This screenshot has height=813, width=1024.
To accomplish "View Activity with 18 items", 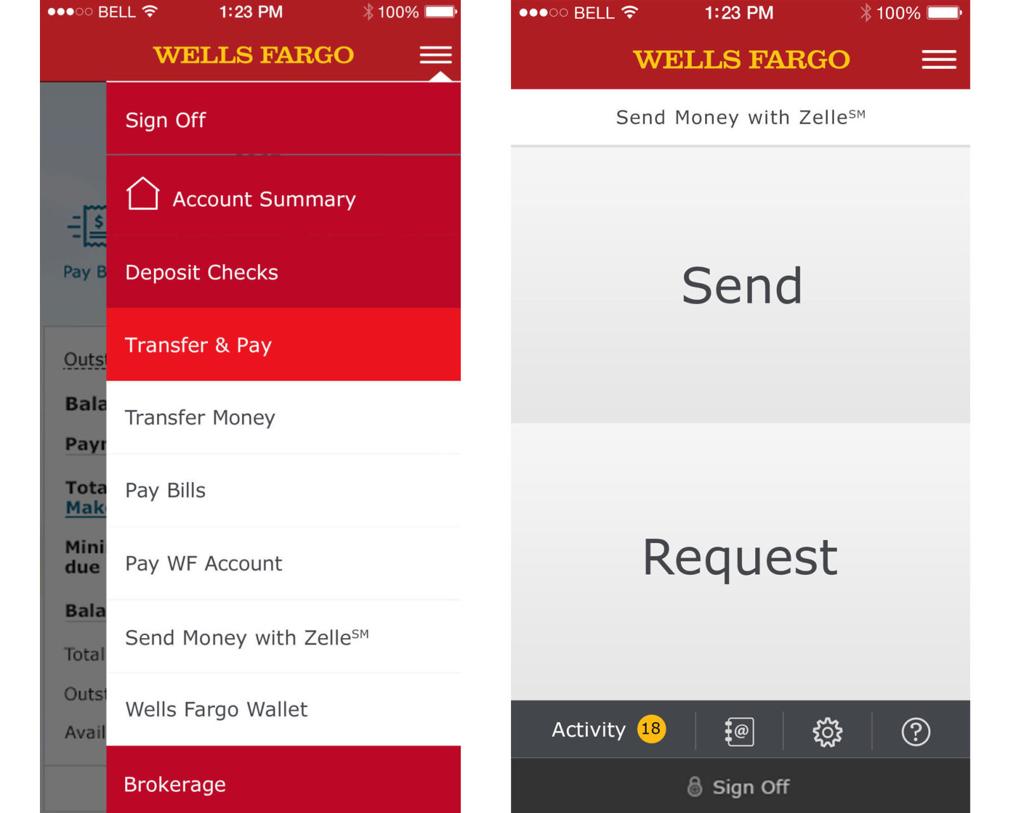I will 607,730.
